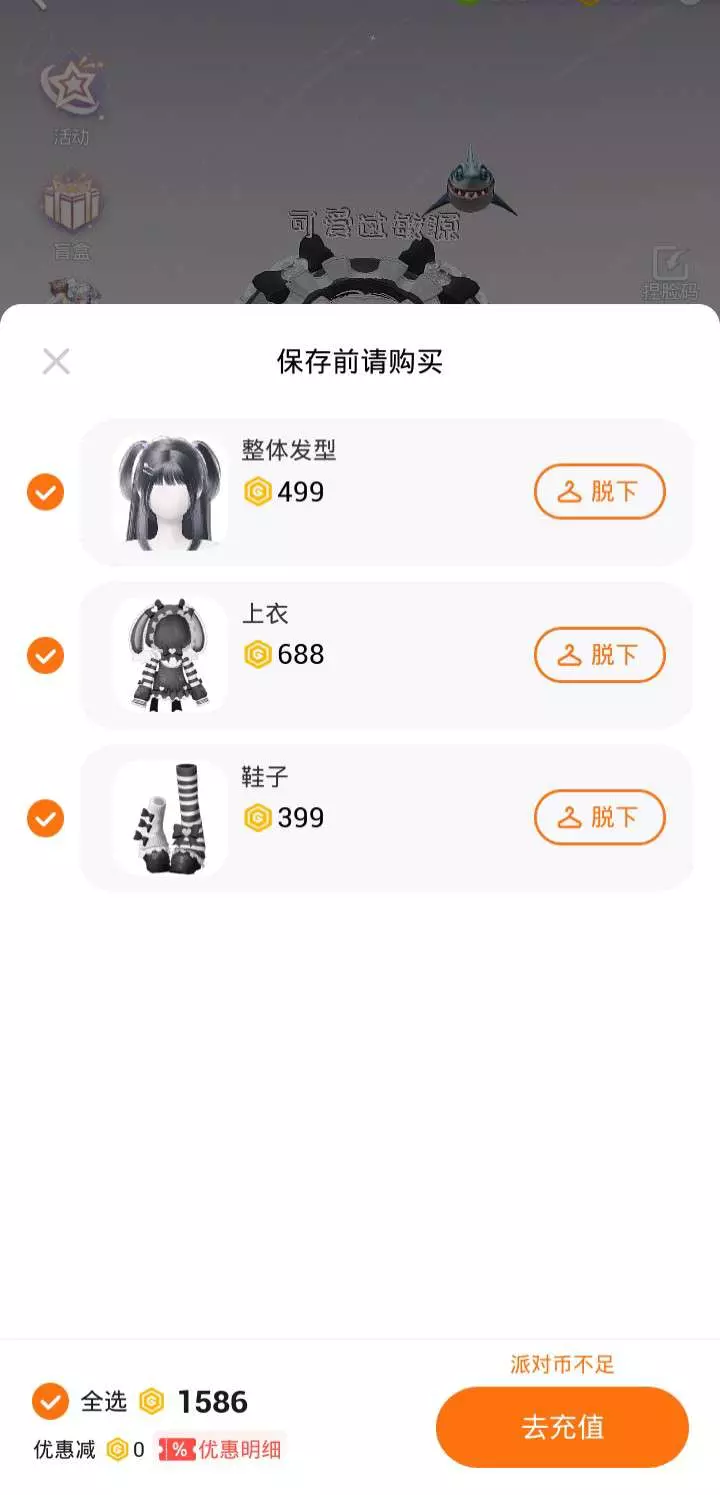This screenshot has width=720, height=1495.
Task: Uncheck the 整体发型 item checkbox
Action: [45, 492]
